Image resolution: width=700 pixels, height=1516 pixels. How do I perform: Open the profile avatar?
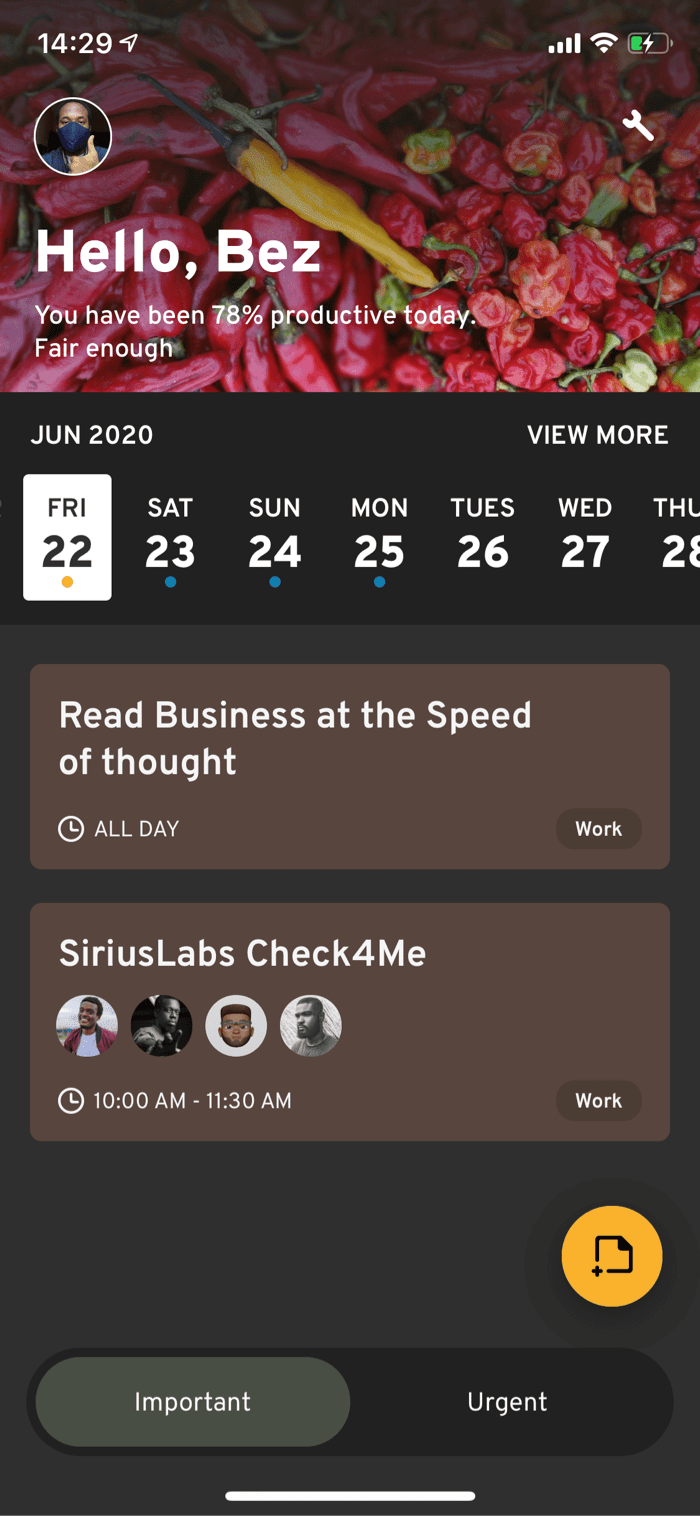(x=73, y=137)
